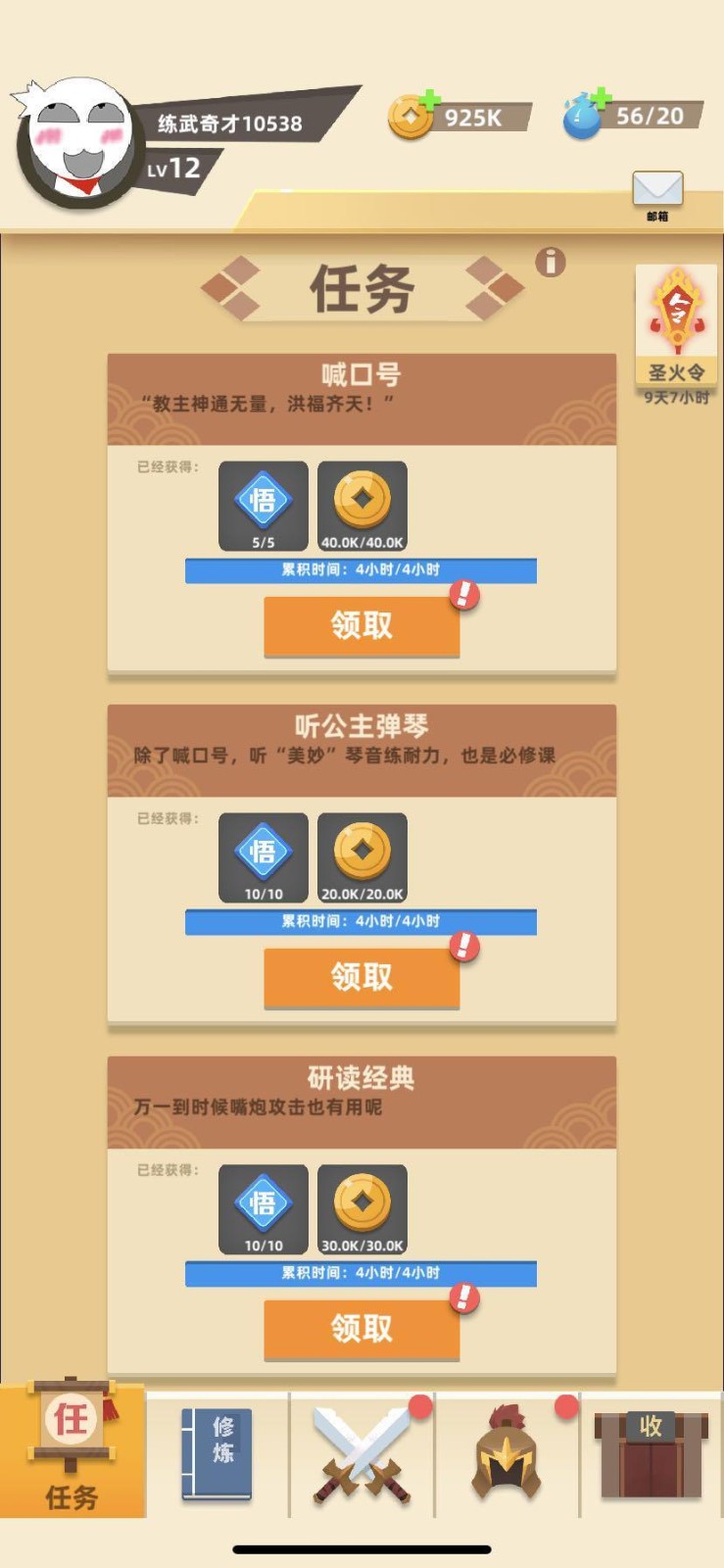Switch to the 修炼 tab
This screenshot has height=1568, width=724.
pyautogui.click(x=217, y=1455)
